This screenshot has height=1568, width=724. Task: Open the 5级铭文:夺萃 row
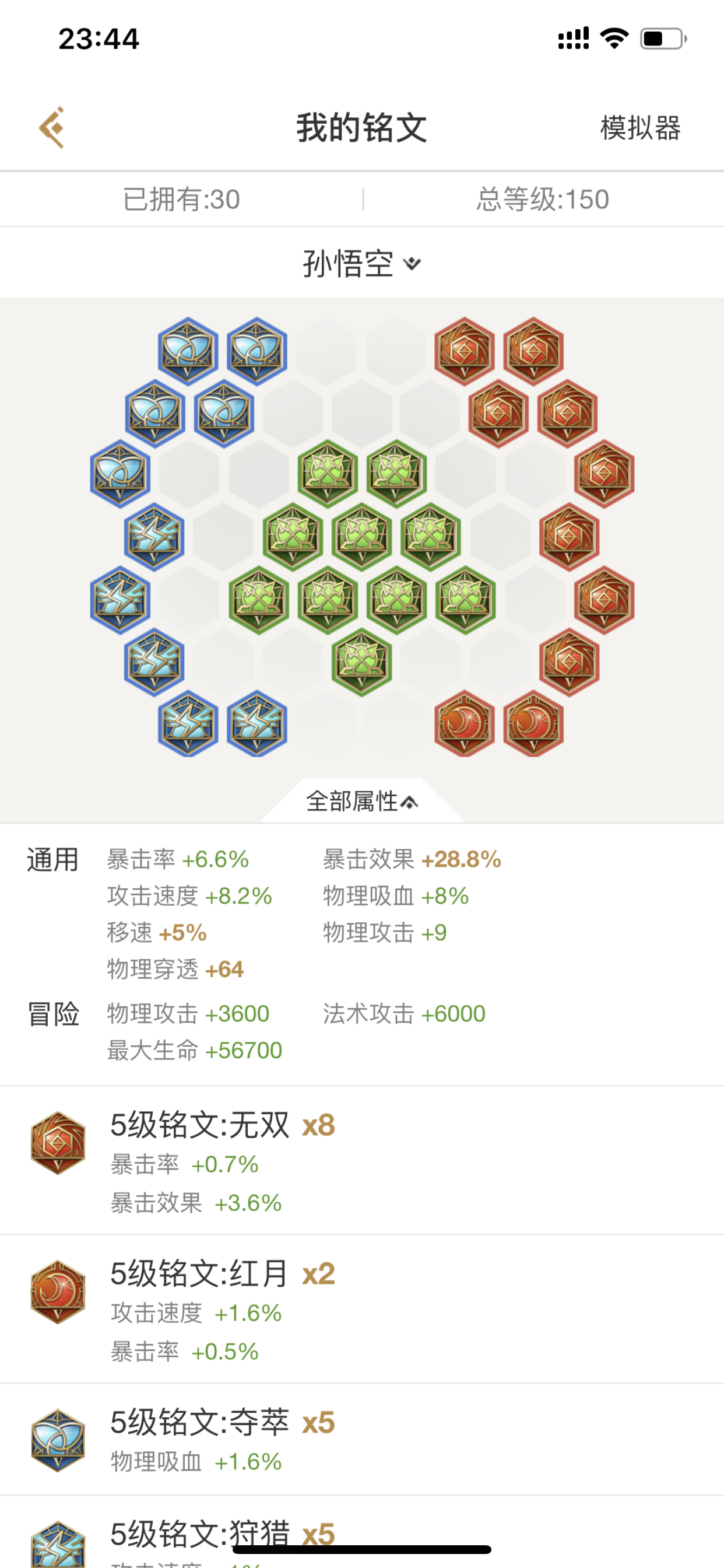click(362, 1439)
